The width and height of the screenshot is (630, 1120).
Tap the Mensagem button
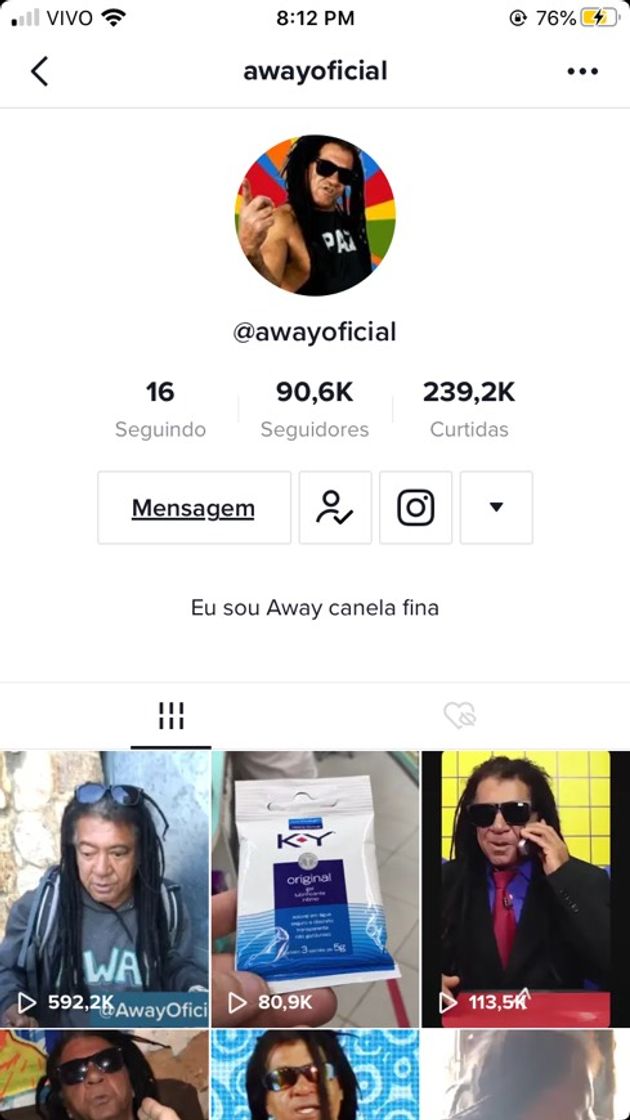tap(194, 508)
